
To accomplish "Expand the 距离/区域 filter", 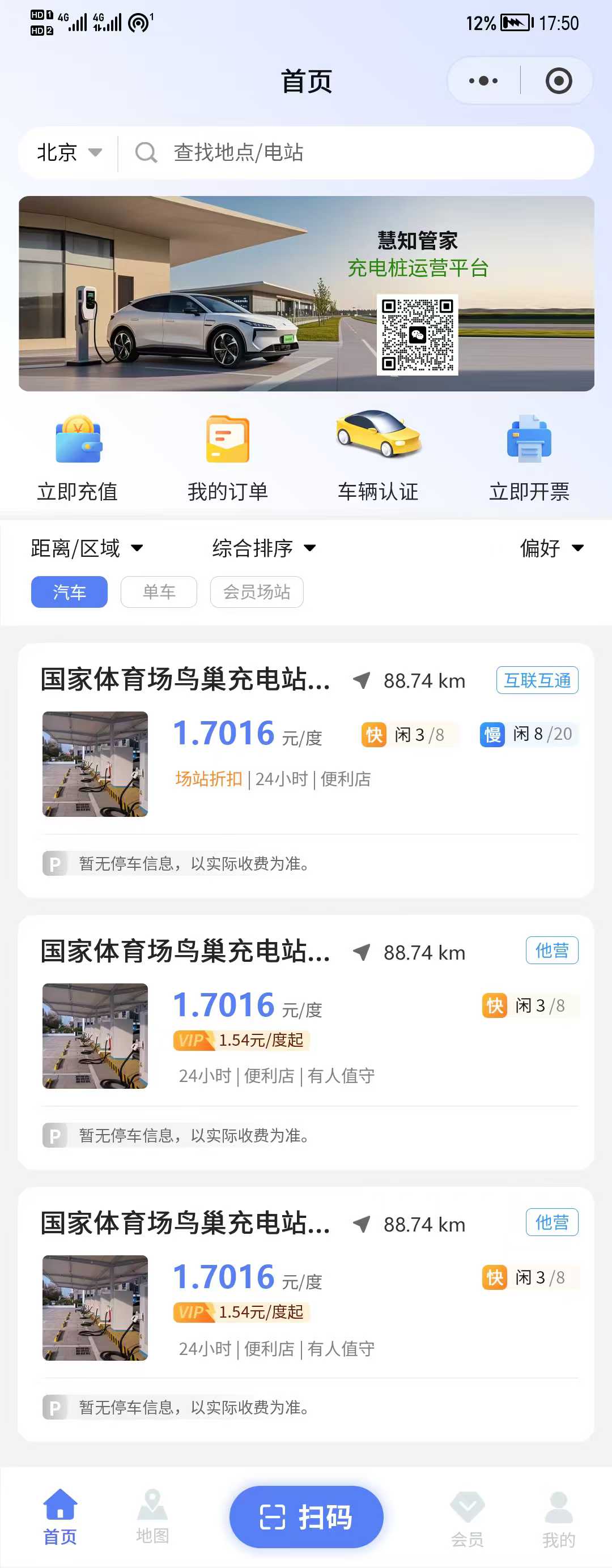I will click(x=87, y=548).
